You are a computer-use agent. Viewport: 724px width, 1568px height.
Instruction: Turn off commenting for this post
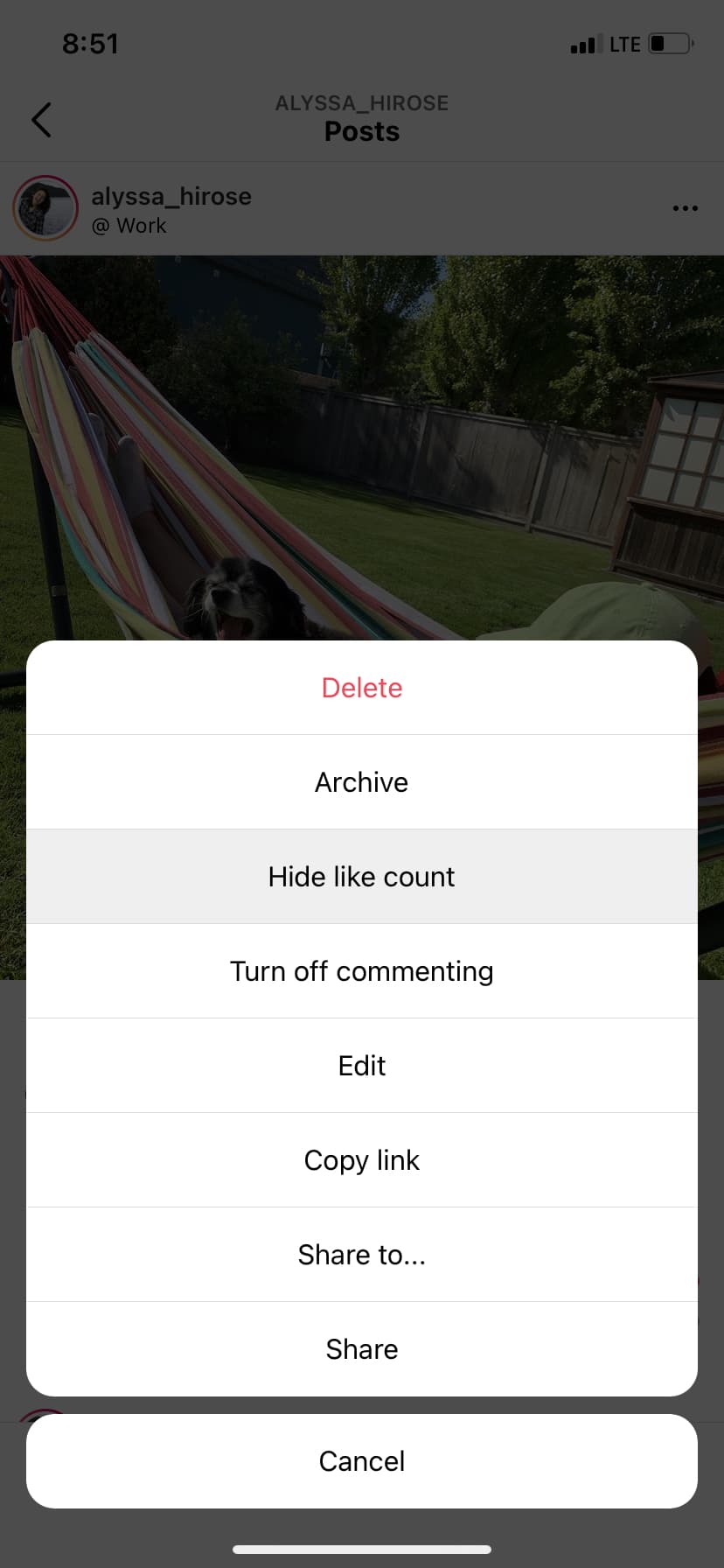361,971
